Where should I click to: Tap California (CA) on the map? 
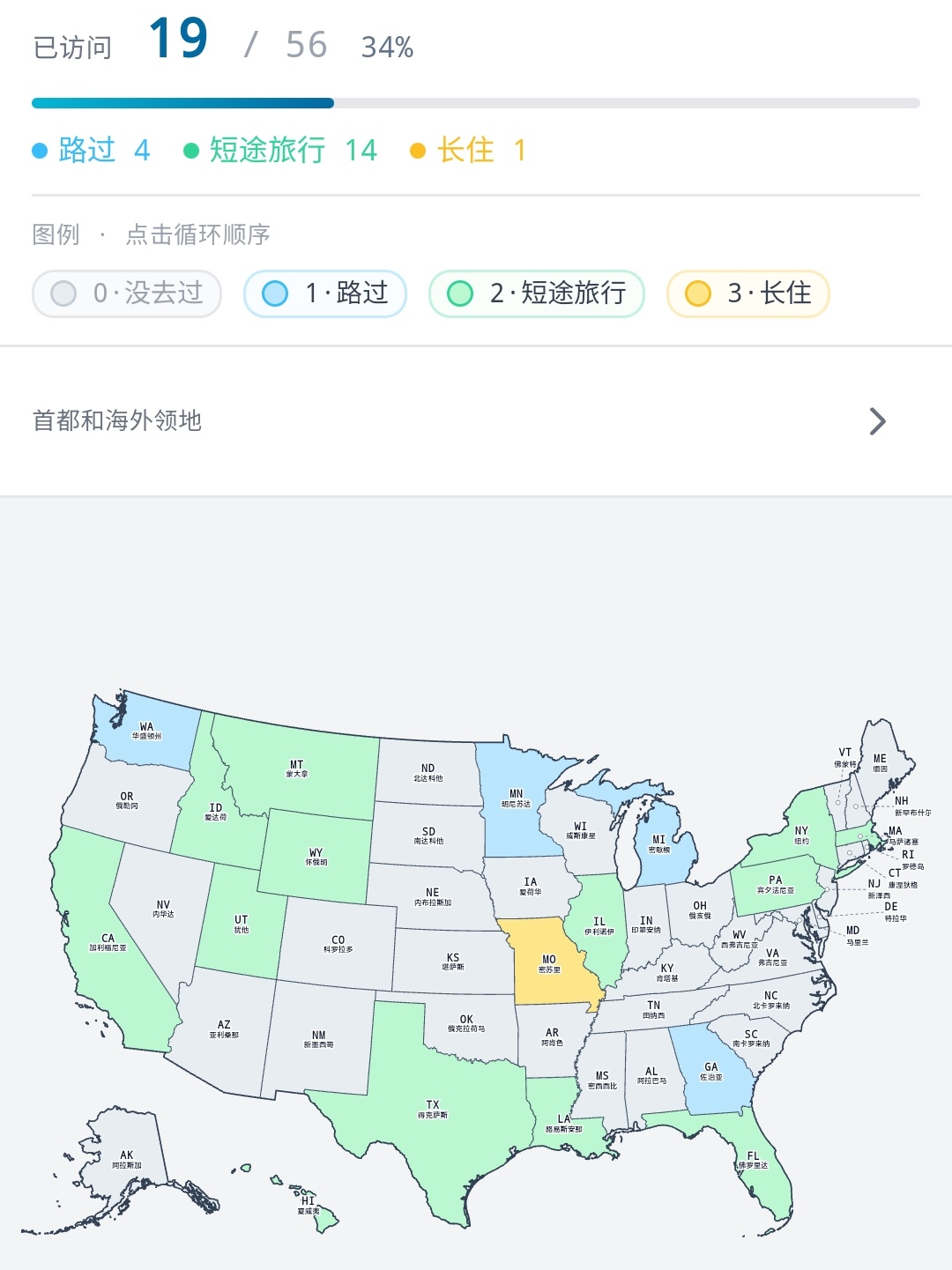pos(108,941)
